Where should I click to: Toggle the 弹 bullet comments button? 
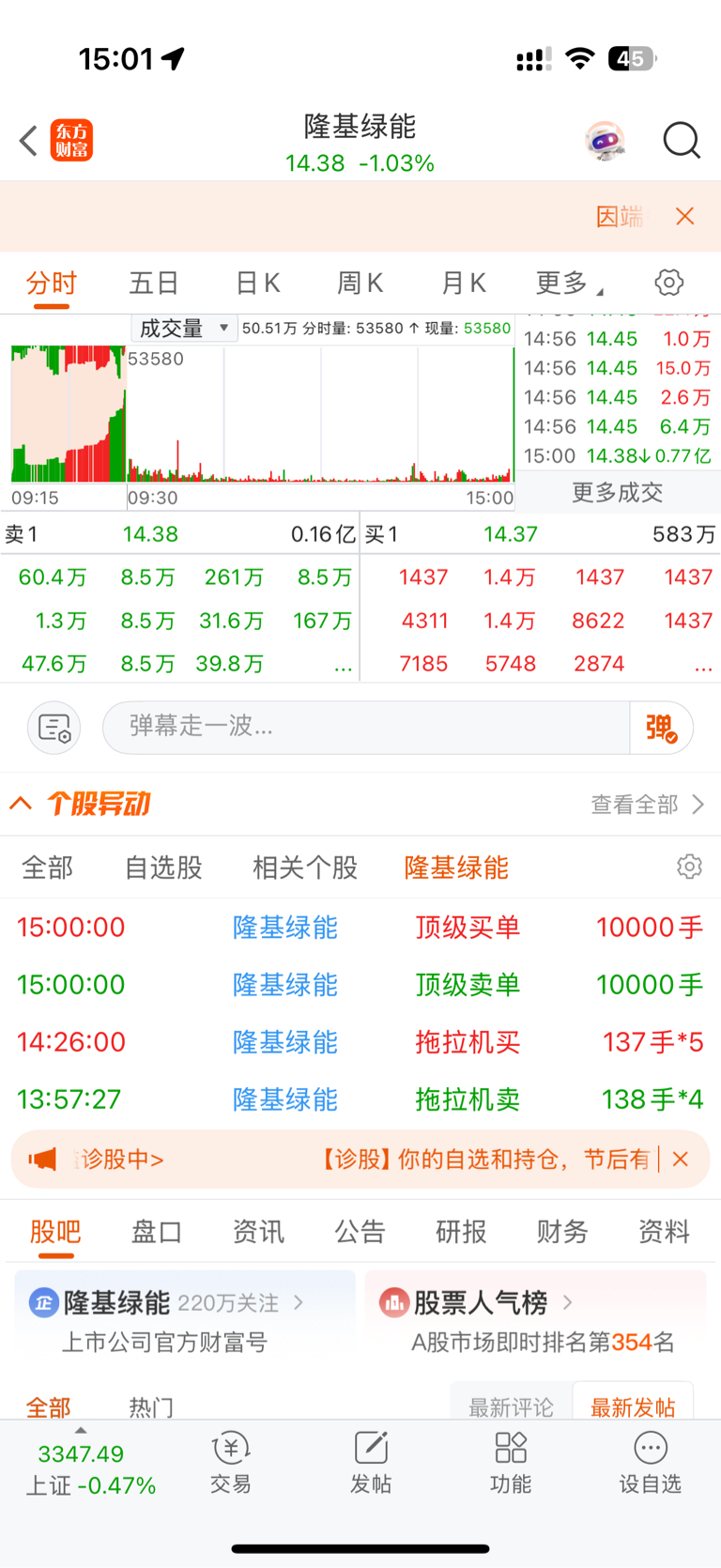pos(661,727)
